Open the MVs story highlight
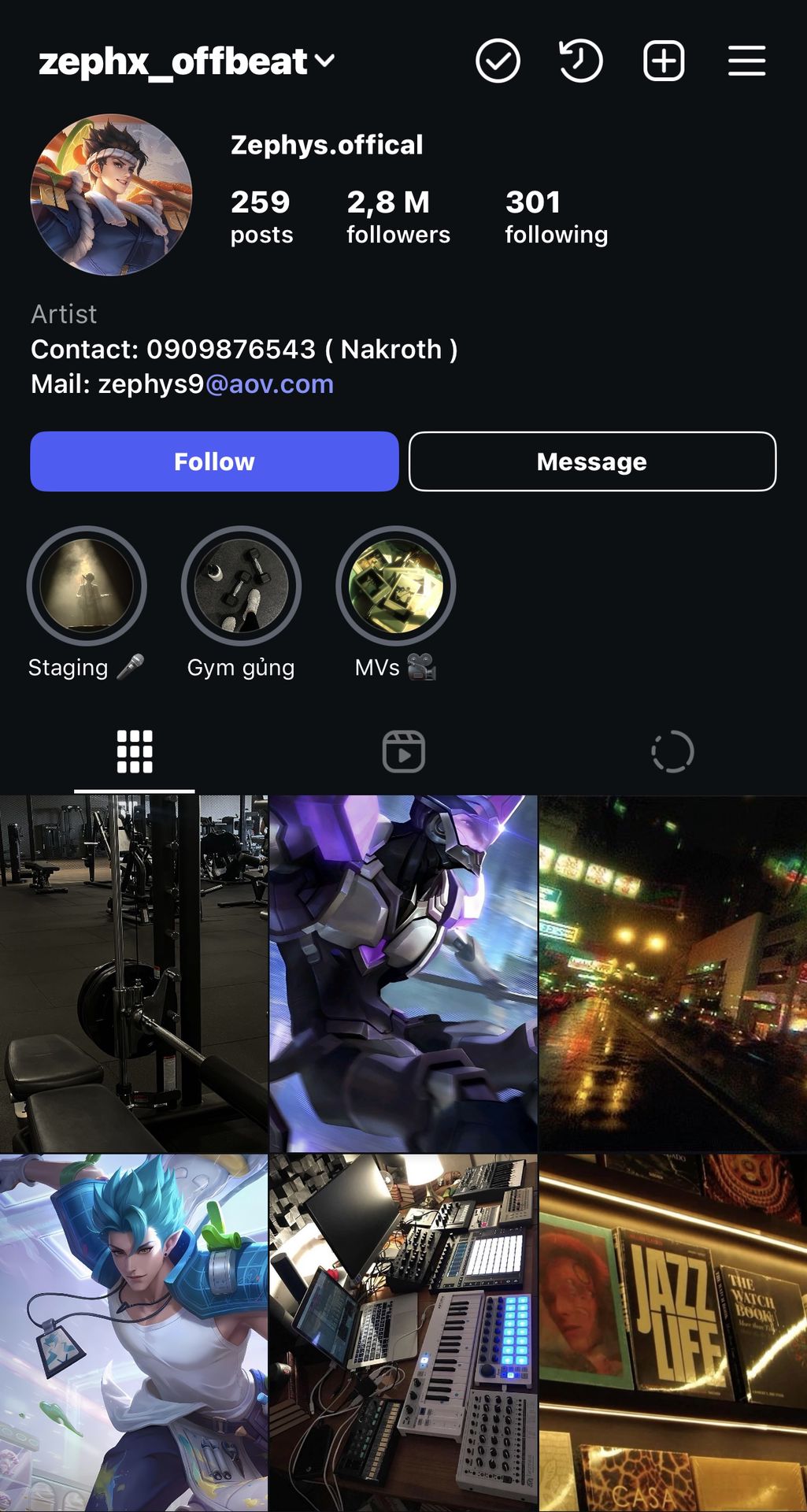The width and height of the screenshot is (807, 1512). (x=395, y=587)
